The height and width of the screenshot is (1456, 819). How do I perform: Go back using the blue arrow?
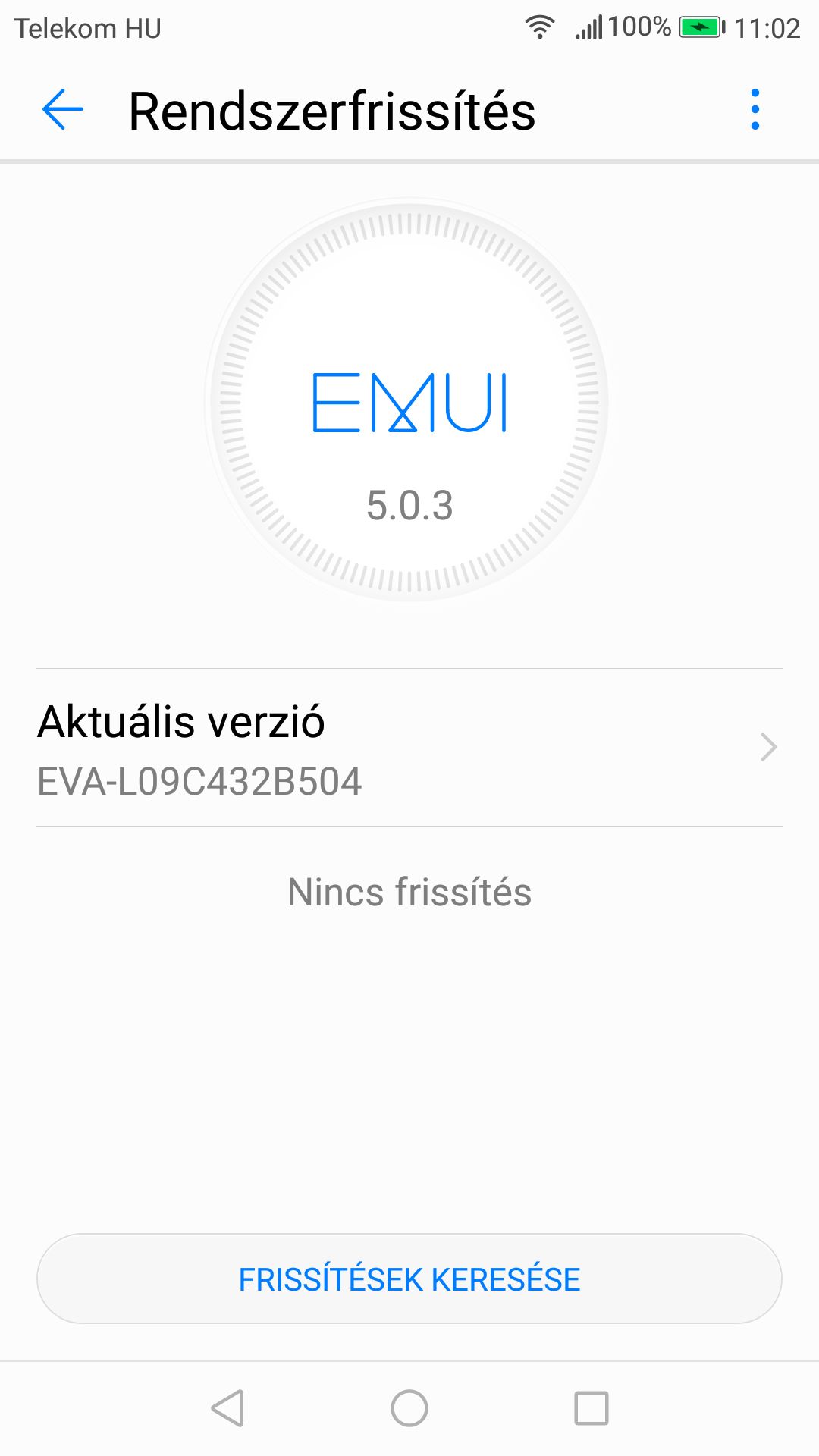pos(62,110)
